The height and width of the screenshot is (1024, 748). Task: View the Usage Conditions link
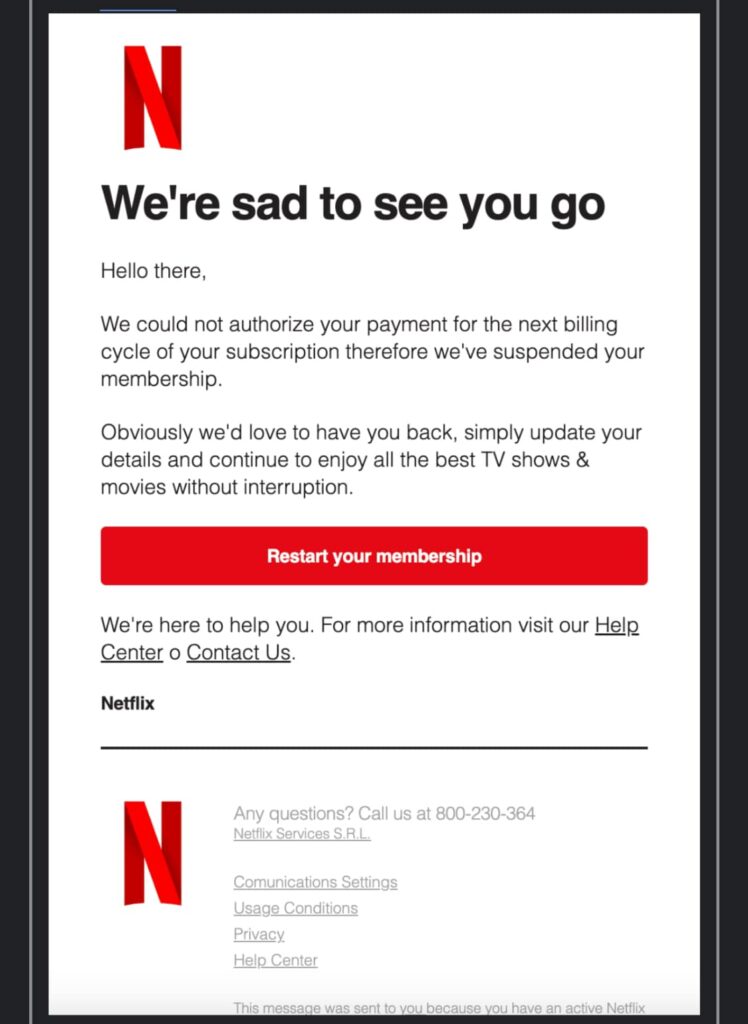(x=295, y=908)
